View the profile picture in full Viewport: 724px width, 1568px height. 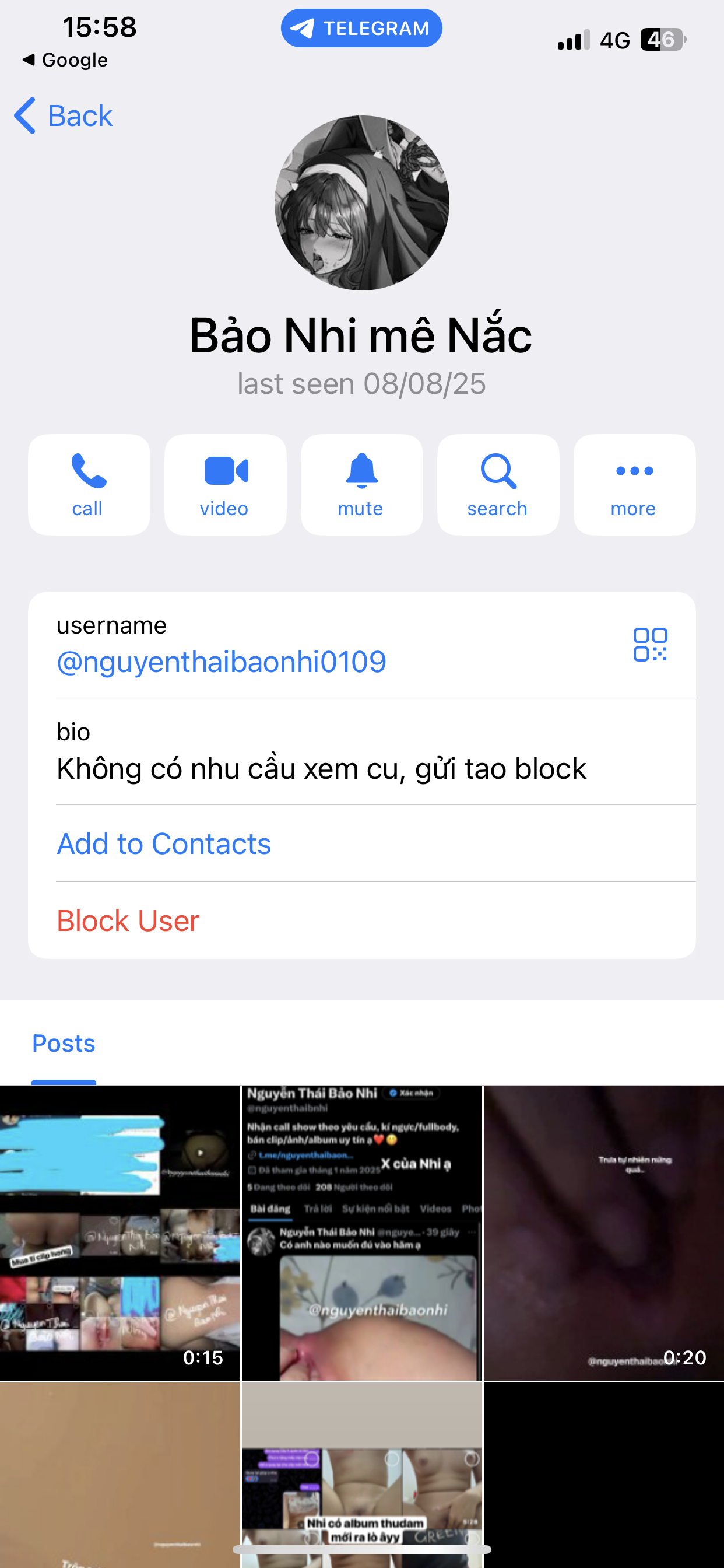point(361,204)
